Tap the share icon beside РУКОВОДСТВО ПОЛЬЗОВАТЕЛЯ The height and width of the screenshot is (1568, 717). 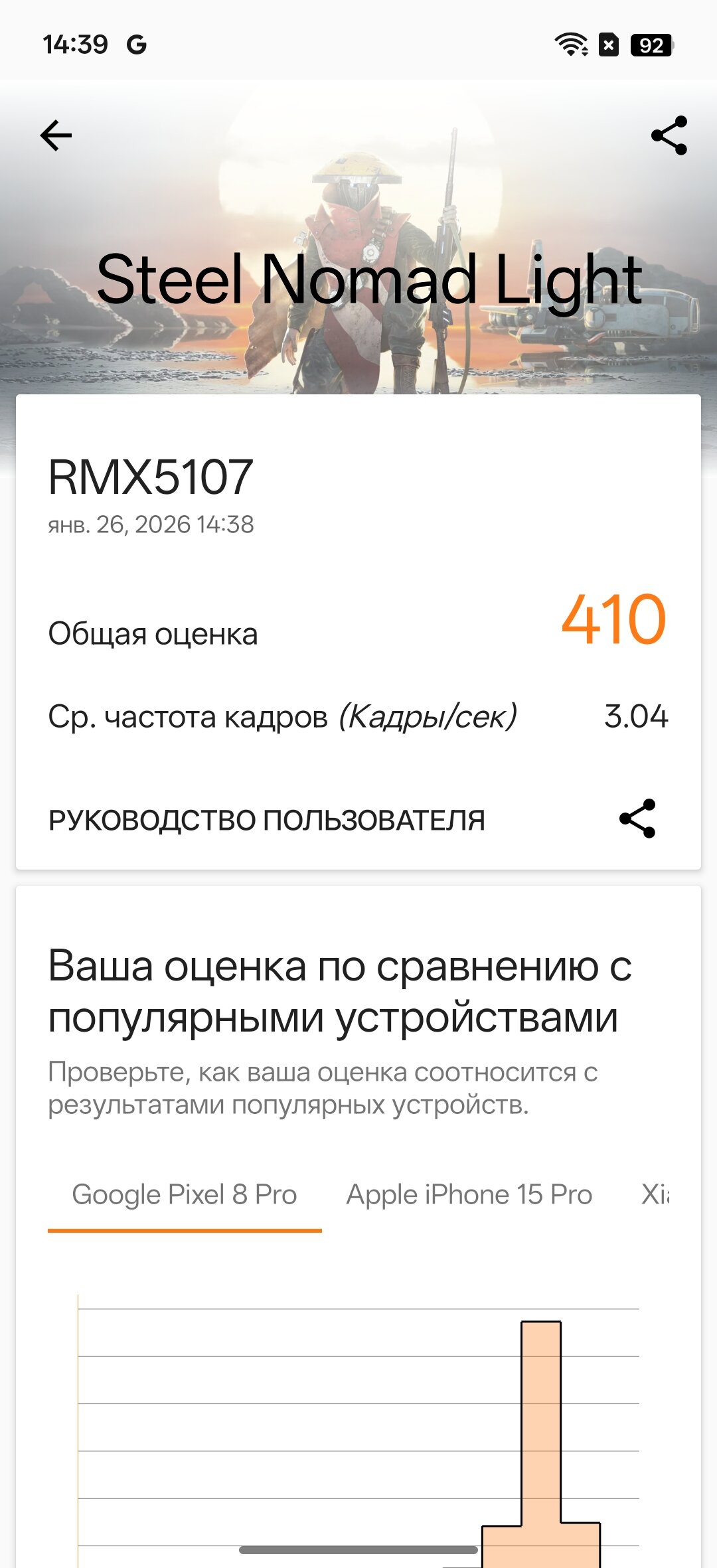[637, 819]
